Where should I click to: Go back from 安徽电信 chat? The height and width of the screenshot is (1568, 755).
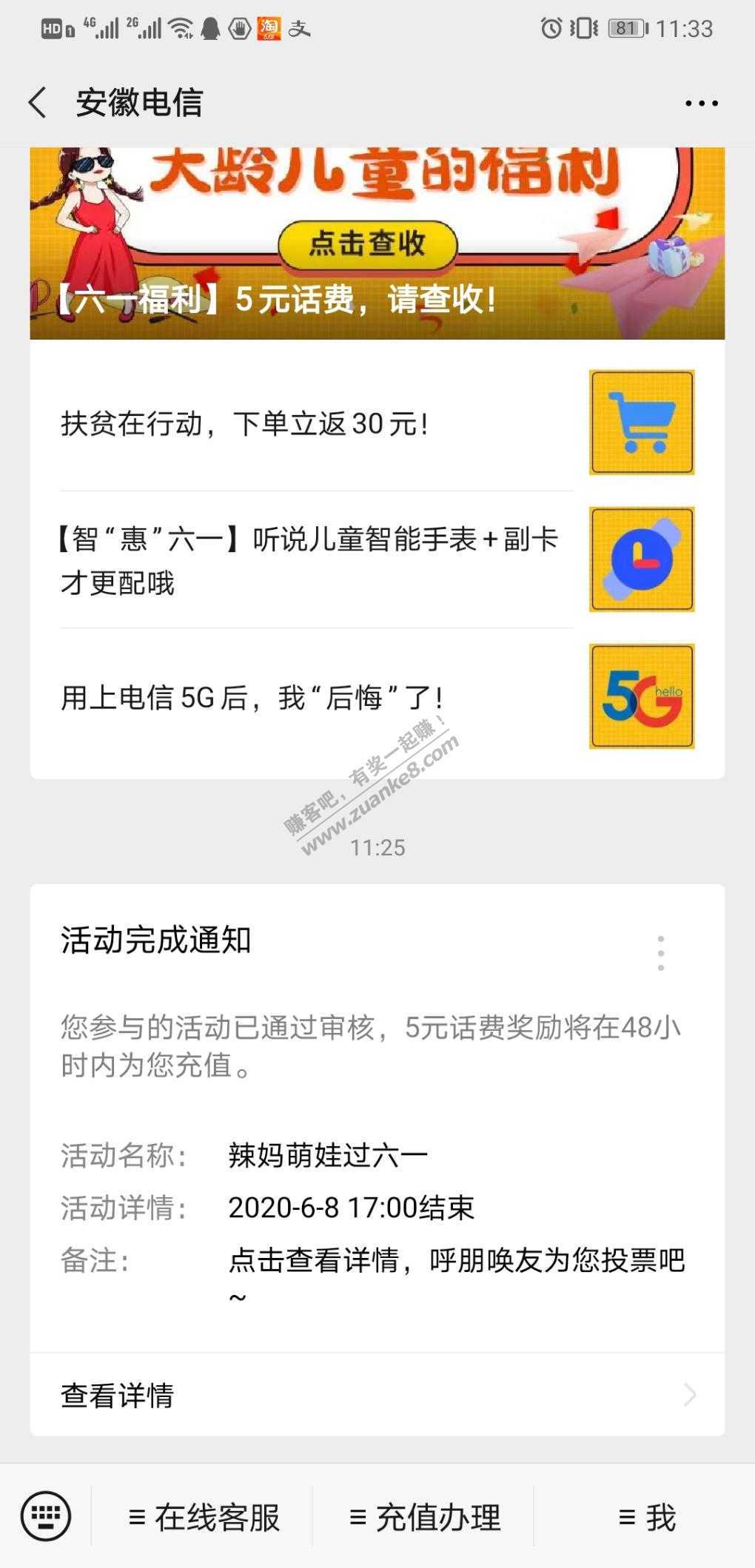pos(38,103)
